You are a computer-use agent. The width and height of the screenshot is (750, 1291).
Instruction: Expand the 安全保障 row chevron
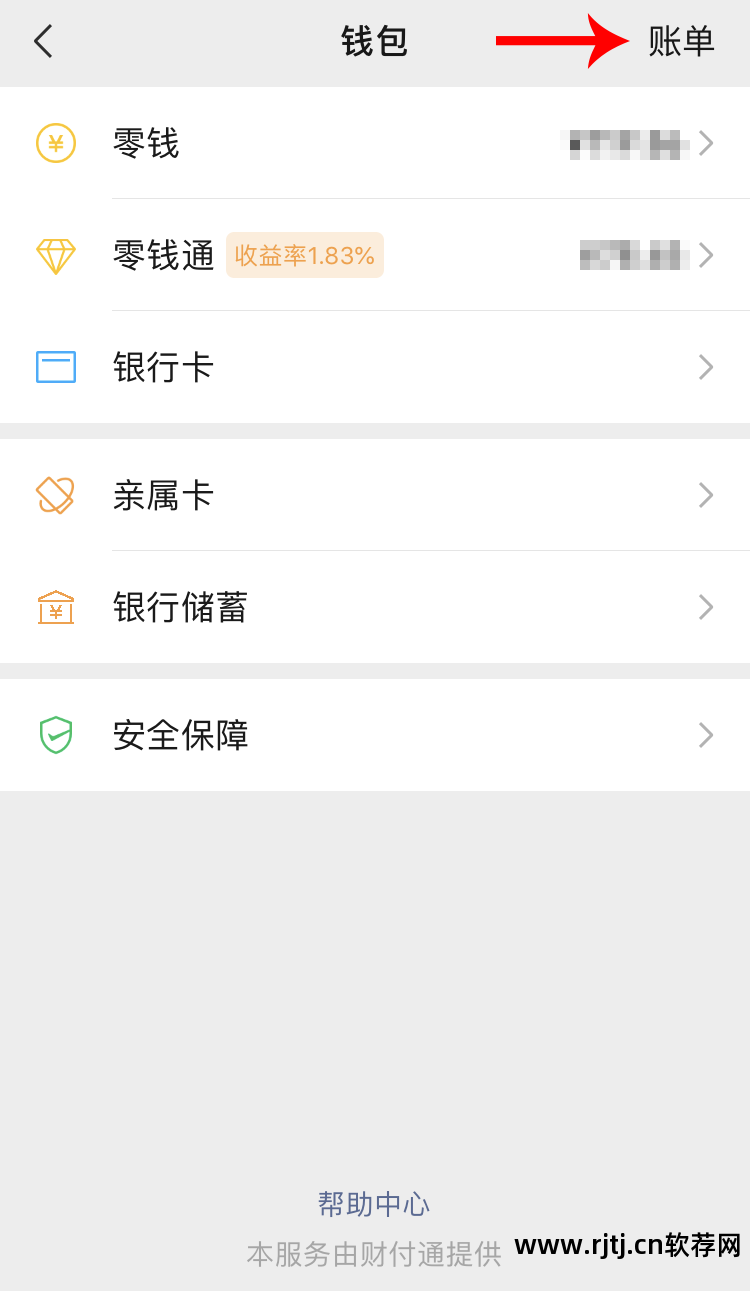706,735
